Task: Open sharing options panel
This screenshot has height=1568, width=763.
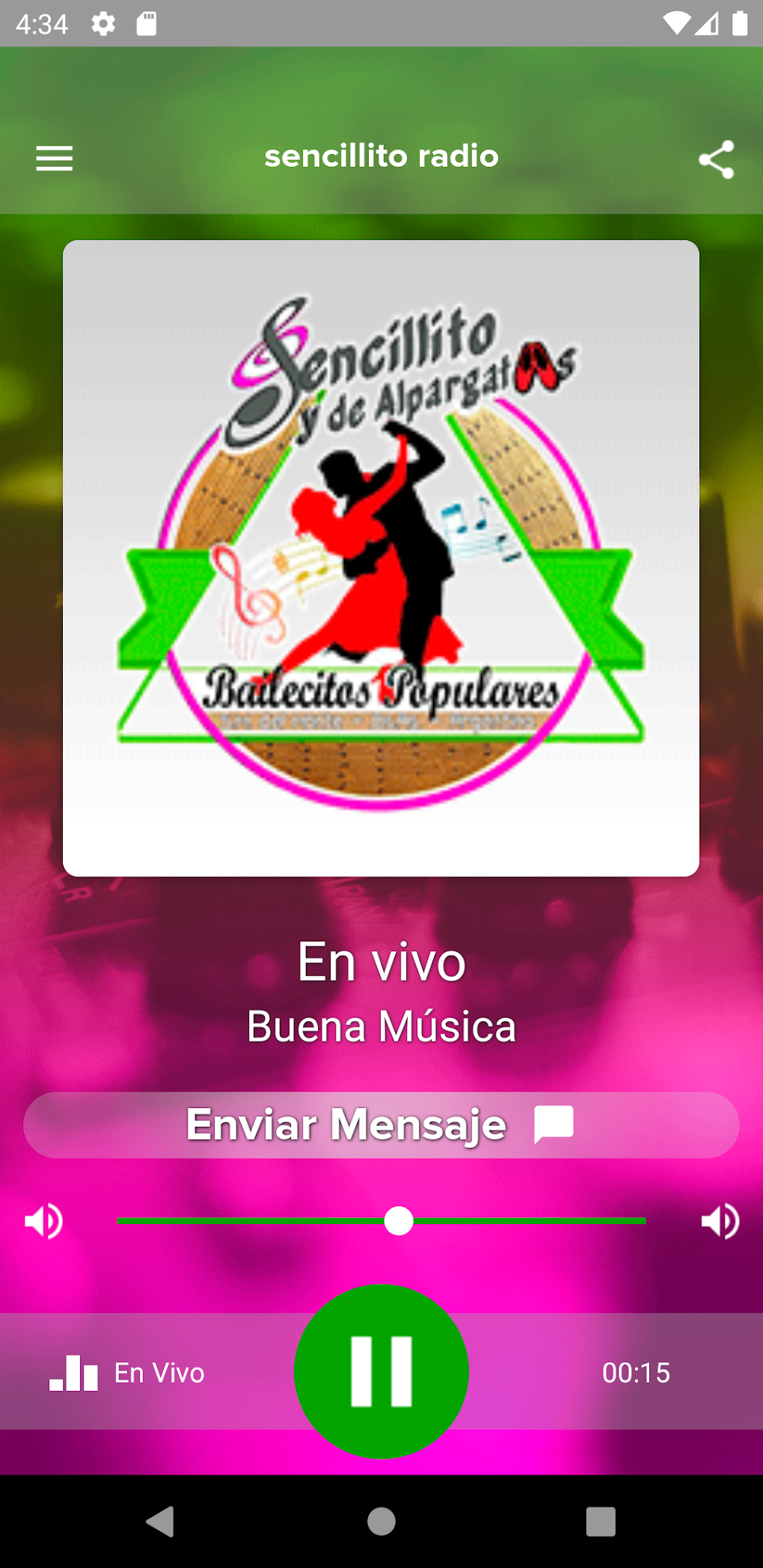Action: [x=714, y=159]
